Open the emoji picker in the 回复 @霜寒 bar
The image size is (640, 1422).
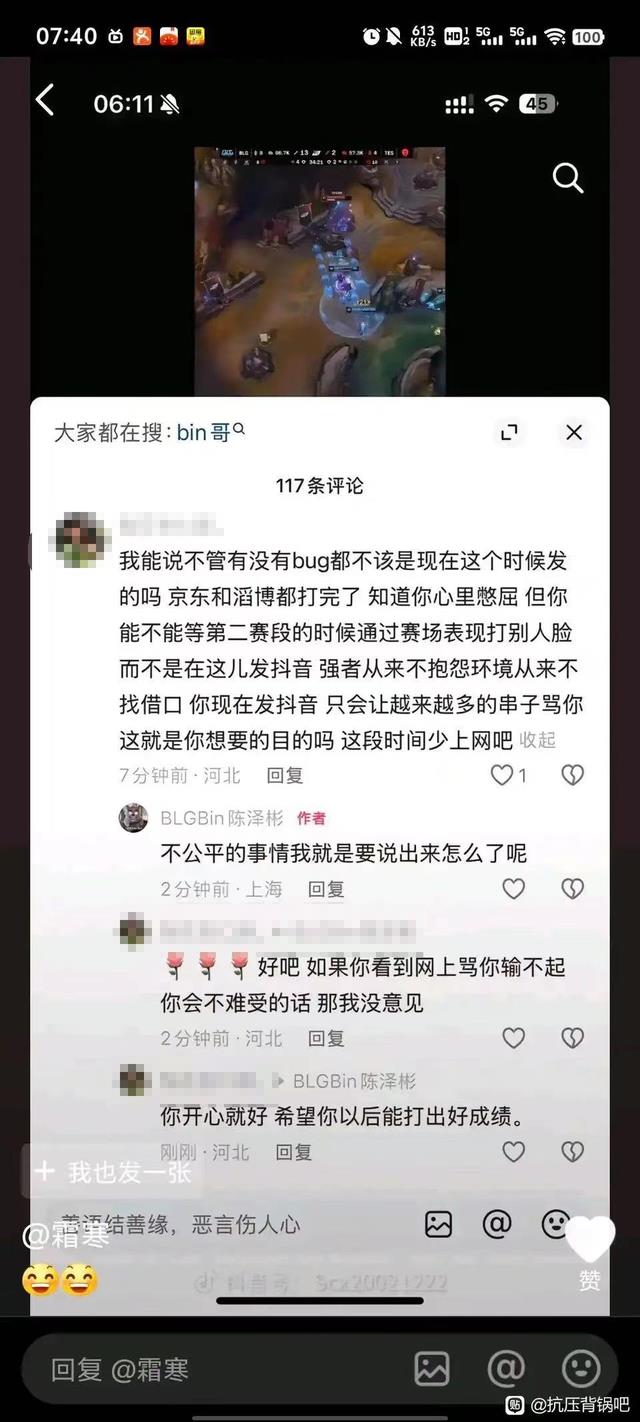coord(581,1368)
